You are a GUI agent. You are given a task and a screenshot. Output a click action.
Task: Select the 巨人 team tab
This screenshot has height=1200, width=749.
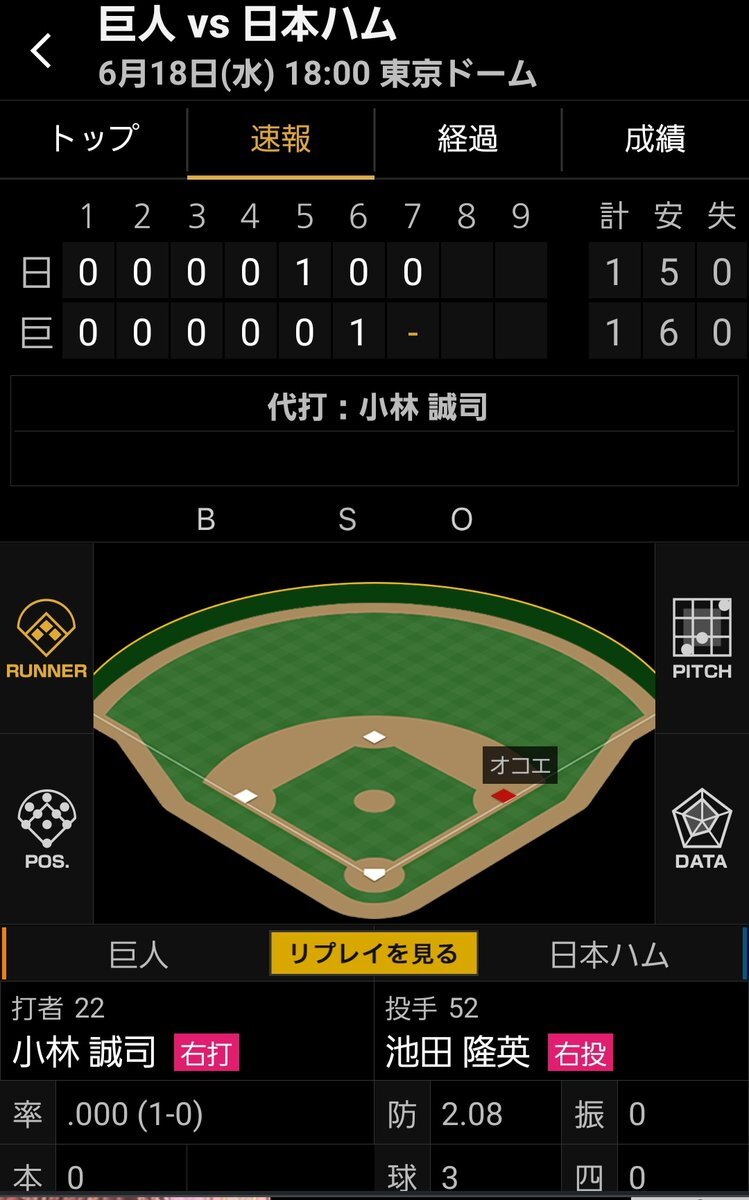138,954
